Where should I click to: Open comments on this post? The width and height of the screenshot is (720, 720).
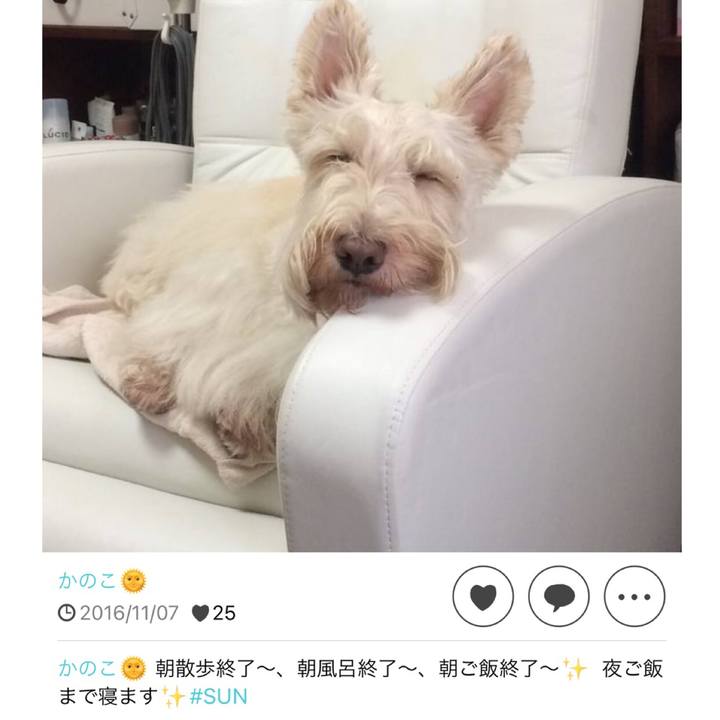(558, 596)
